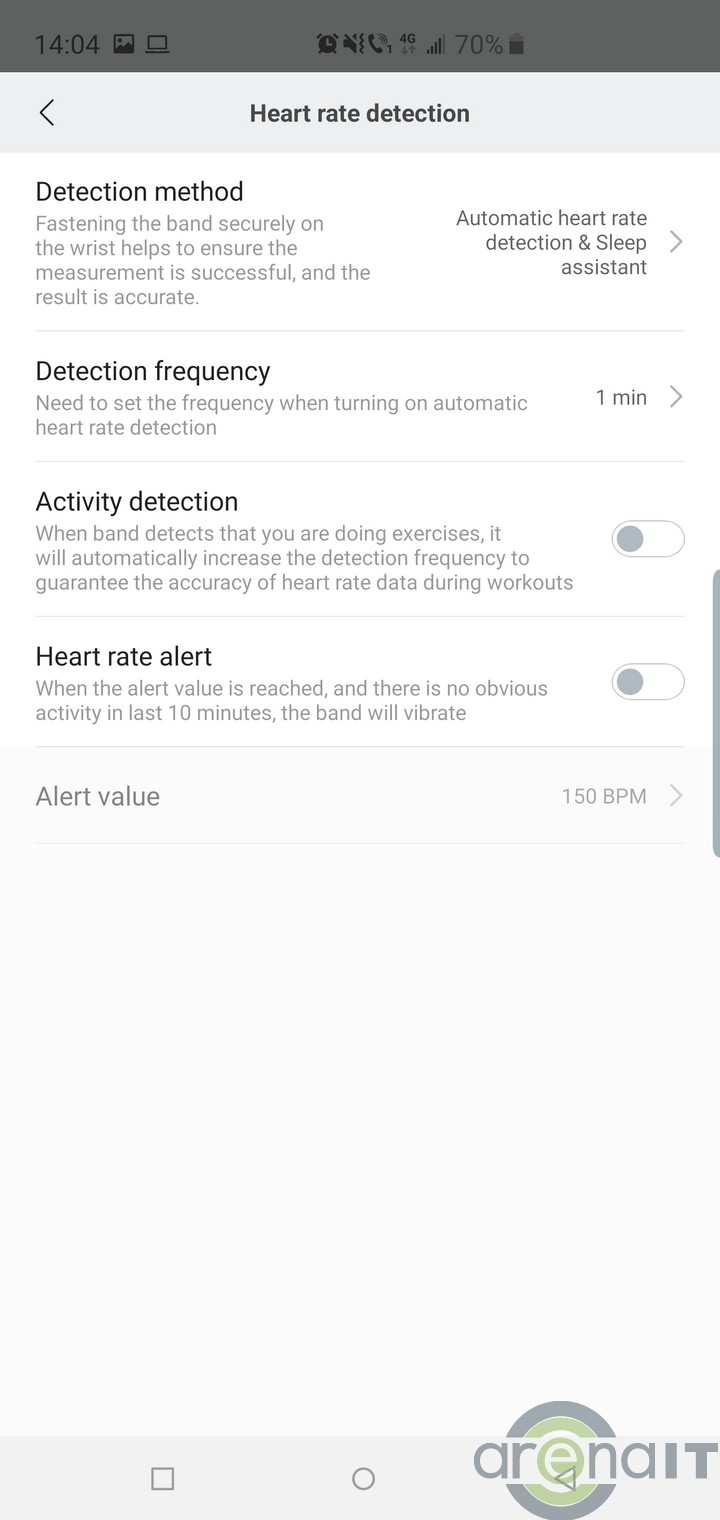The height and width of the screenshot is (1520, 720).
Task: Open recent apps from navigation bar
Action: click(x=162, y=1478)
